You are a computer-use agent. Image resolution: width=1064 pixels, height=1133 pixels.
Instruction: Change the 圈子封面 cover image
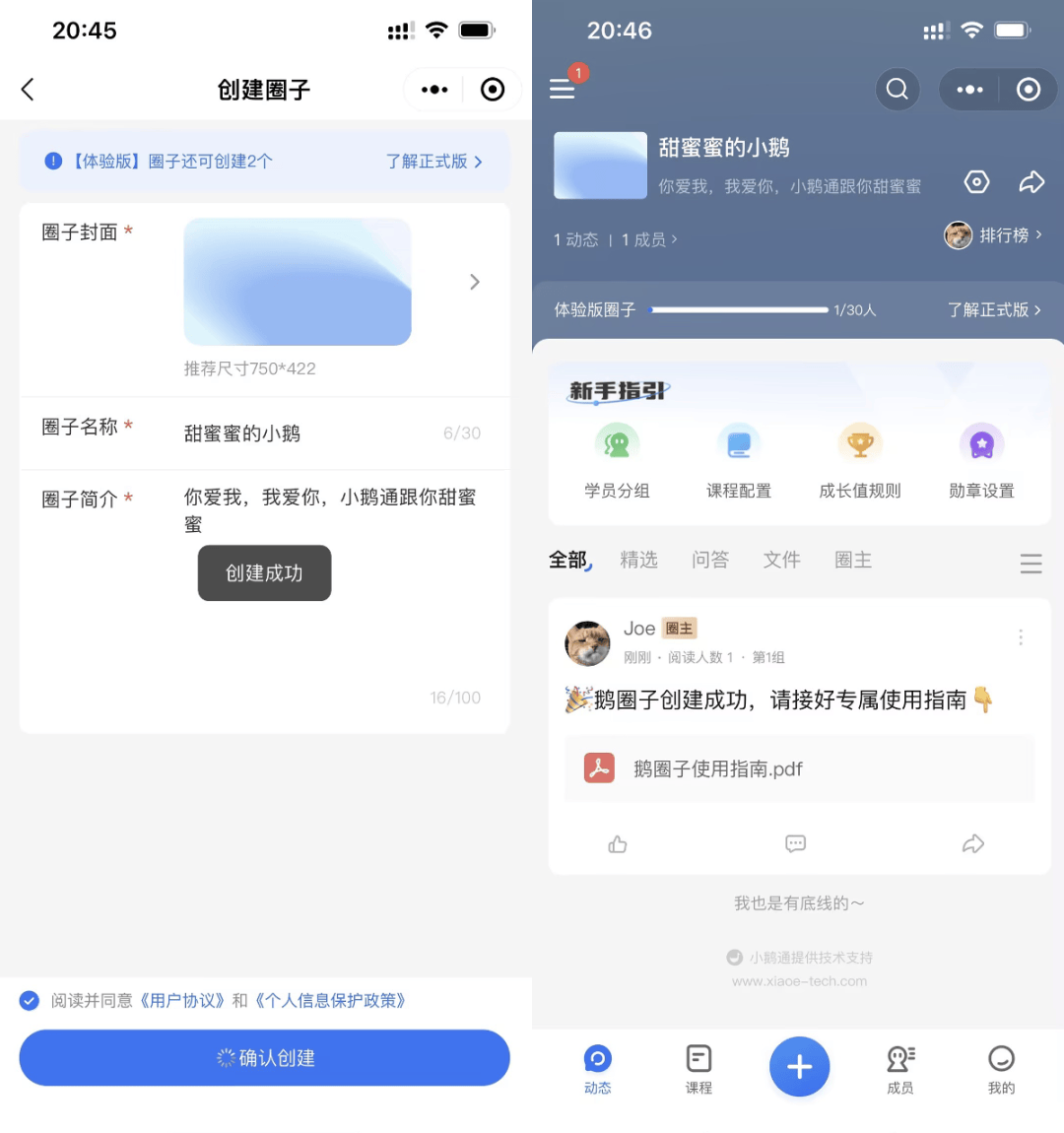[298, 283]
